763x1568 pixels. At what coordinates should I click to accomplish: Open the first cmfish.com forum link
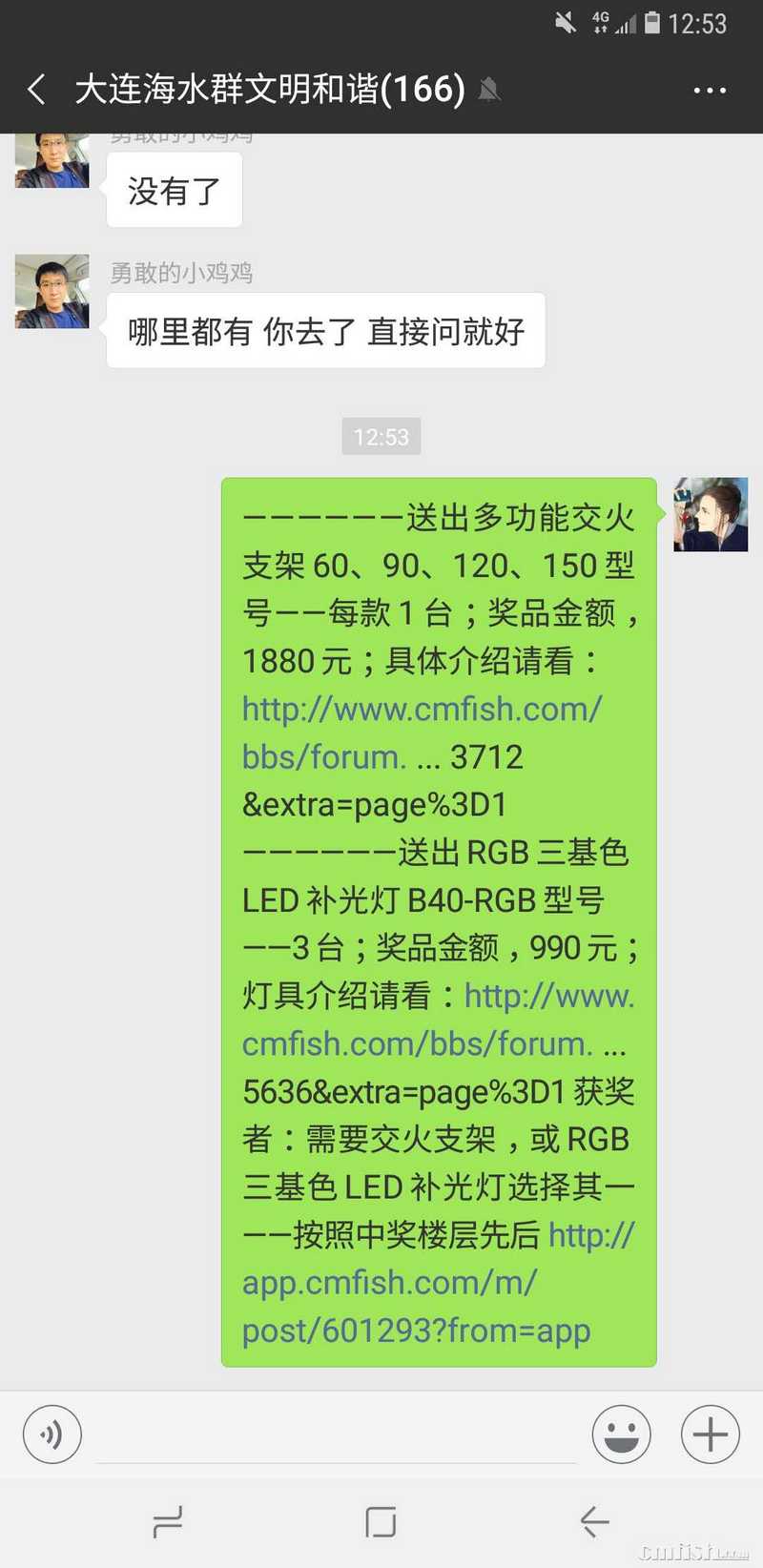[422, 710]
